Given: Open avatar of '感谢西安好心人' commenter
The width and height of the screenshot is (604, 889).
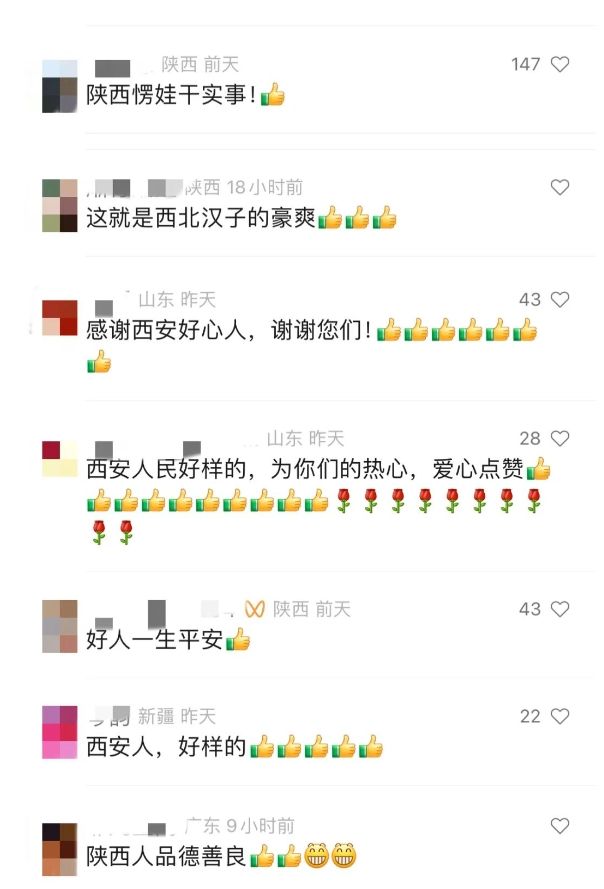Looking at the screenshot, I should point(60,319).
